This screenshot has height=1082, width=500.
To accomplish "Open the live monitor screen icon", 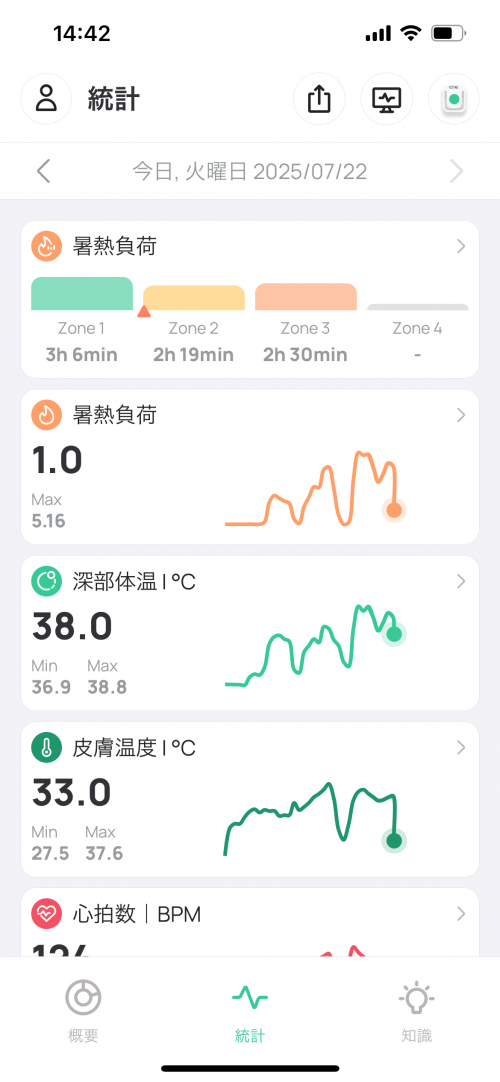I will [386, 99].
